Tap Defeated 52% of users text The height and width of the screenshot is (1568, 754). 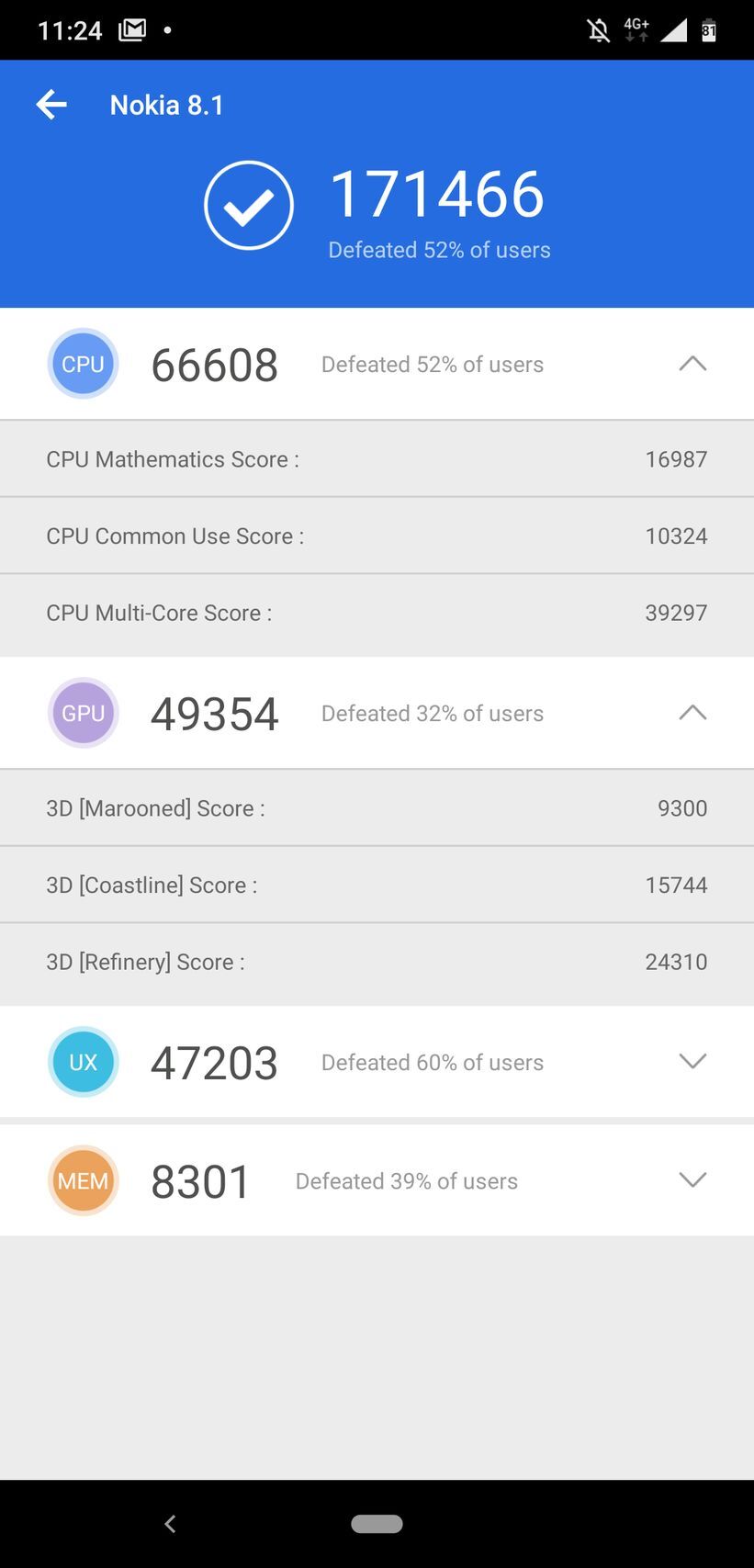(x=439, y=249)
